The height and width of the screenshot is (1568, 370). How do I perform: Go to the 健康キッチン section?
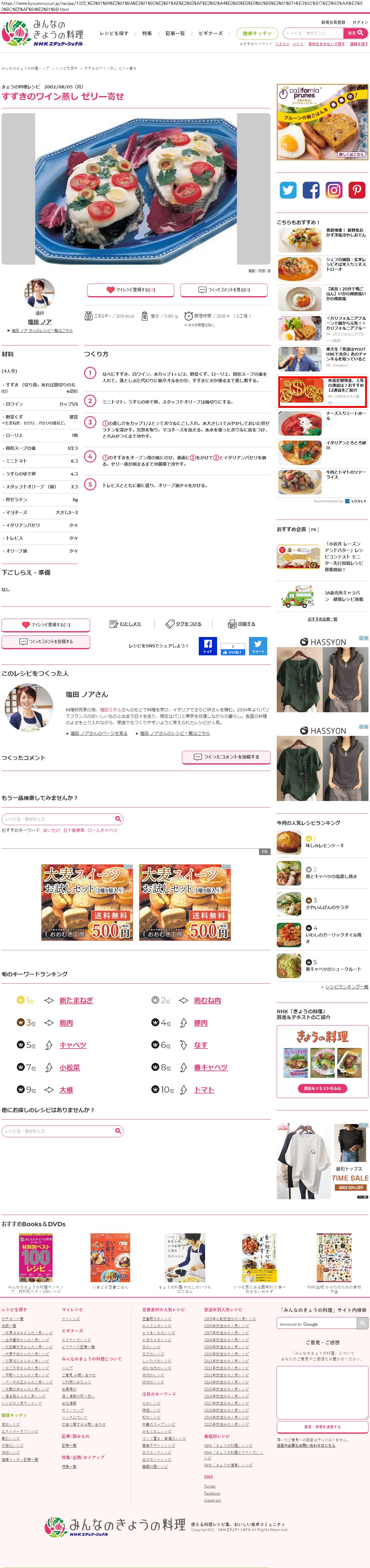(257, 33)
